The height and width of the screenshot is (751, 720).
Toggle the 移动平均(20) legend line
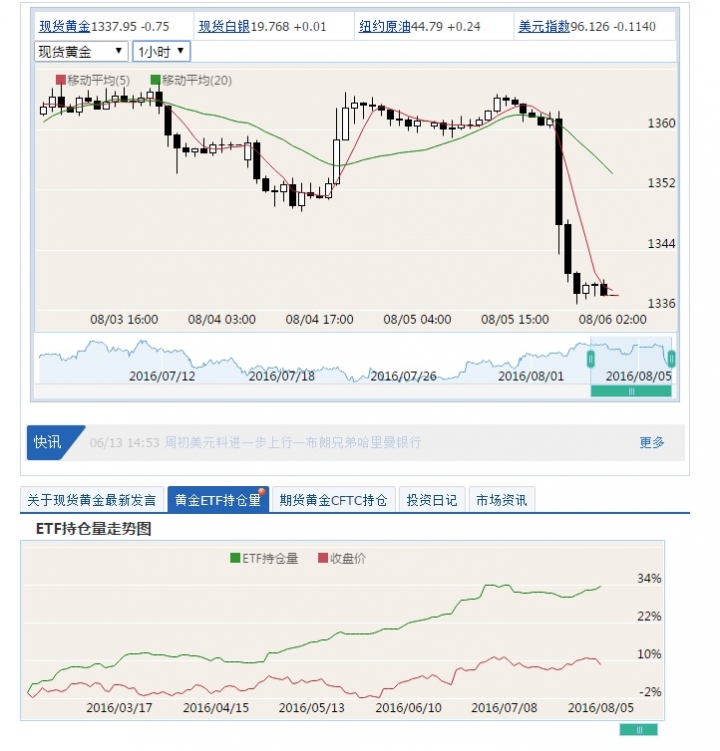191,80
